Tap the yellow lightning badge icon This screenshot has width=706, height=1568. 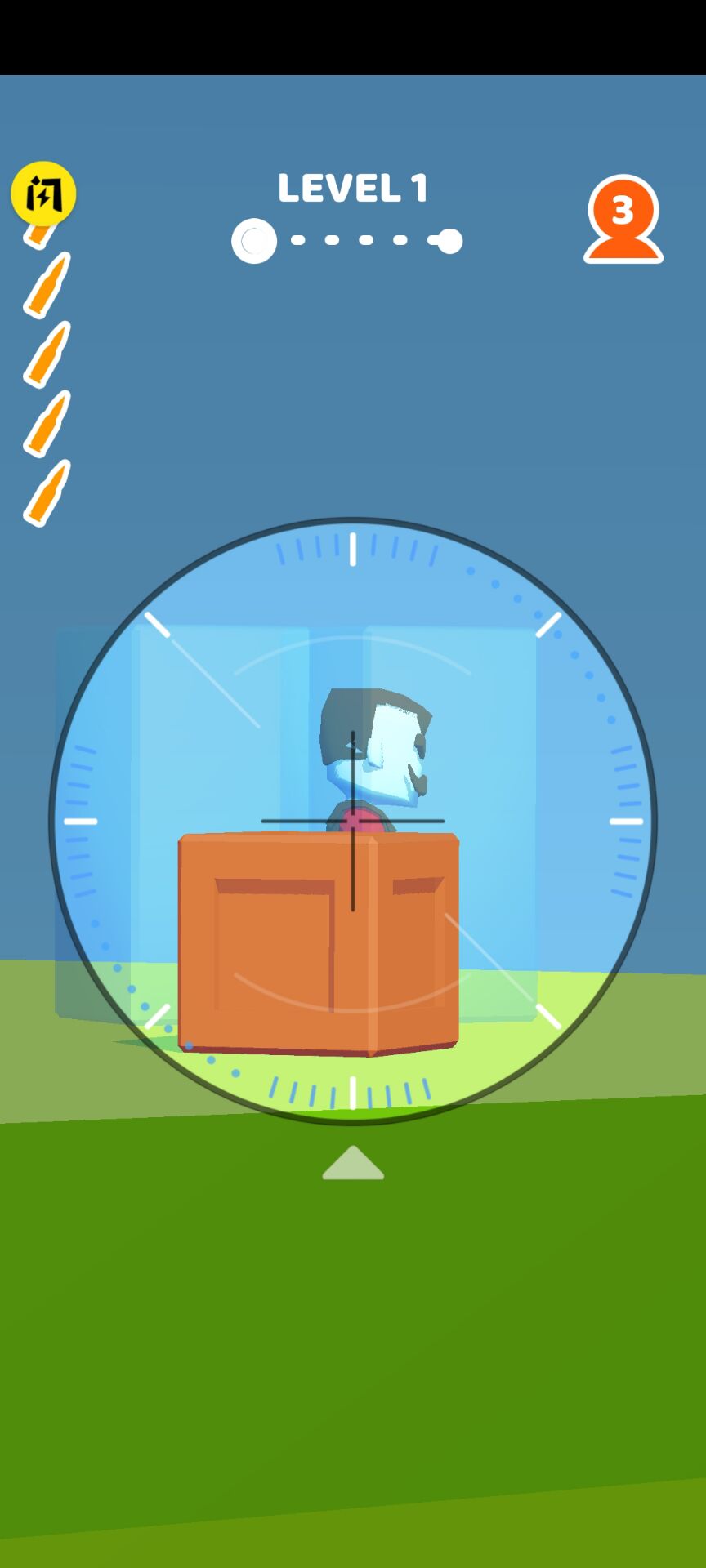43,194
